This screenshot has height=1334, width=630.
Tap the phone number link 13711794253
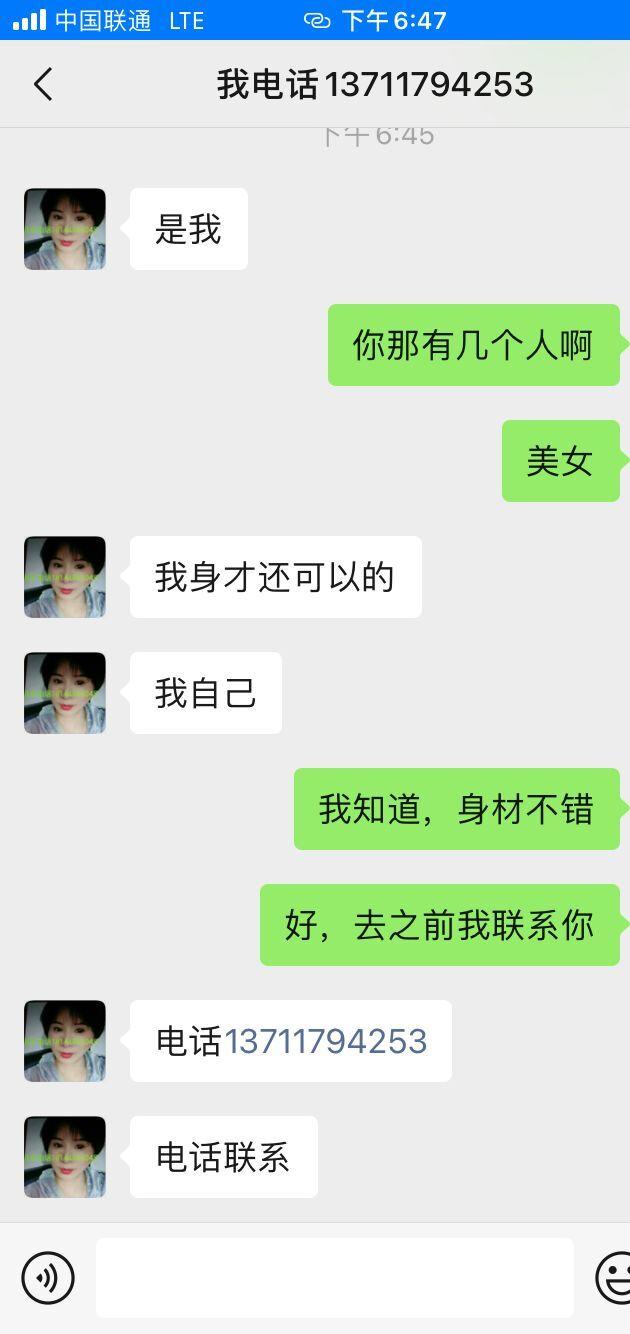pos(325,1041)
